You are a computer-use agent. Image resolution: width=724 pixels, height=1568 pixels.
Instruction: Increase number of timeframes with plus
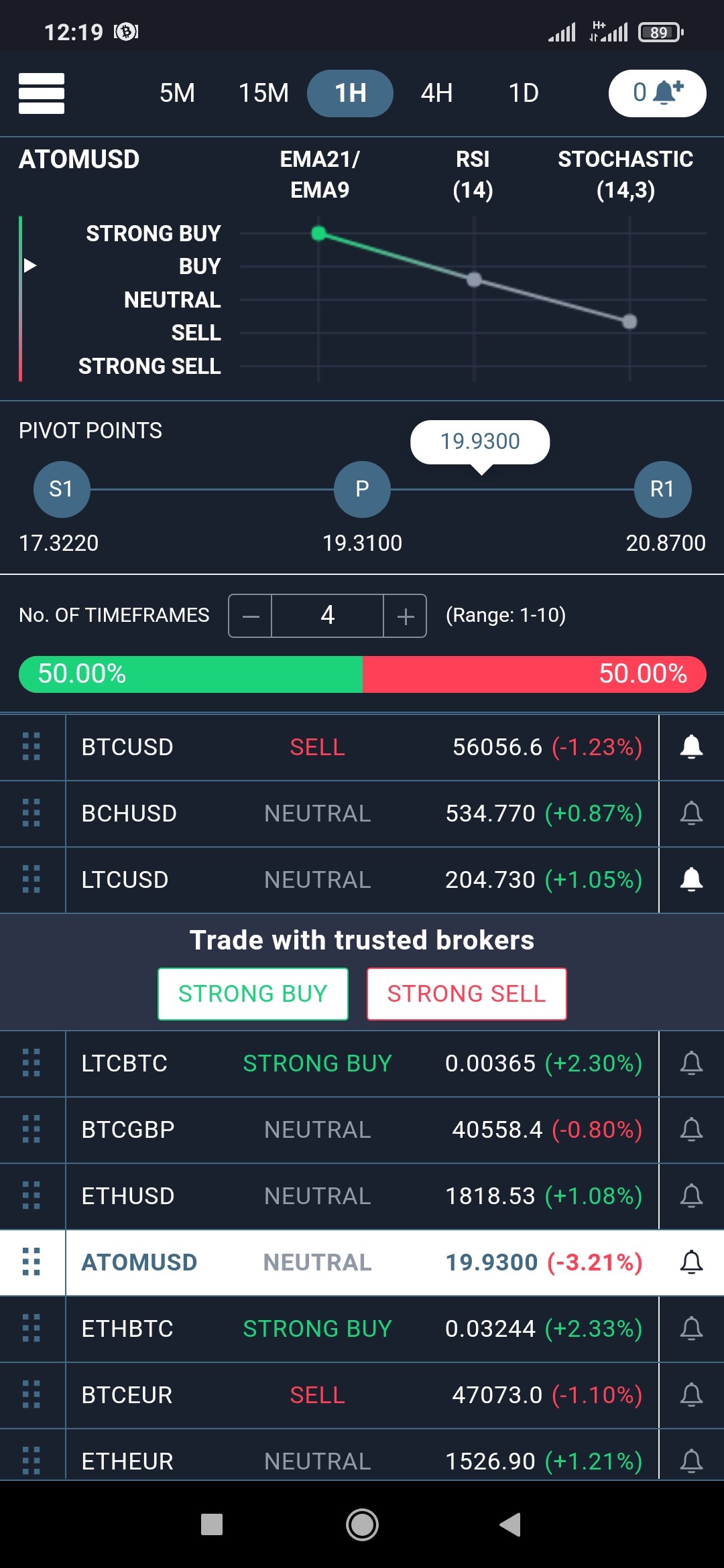tap(405, 616)
